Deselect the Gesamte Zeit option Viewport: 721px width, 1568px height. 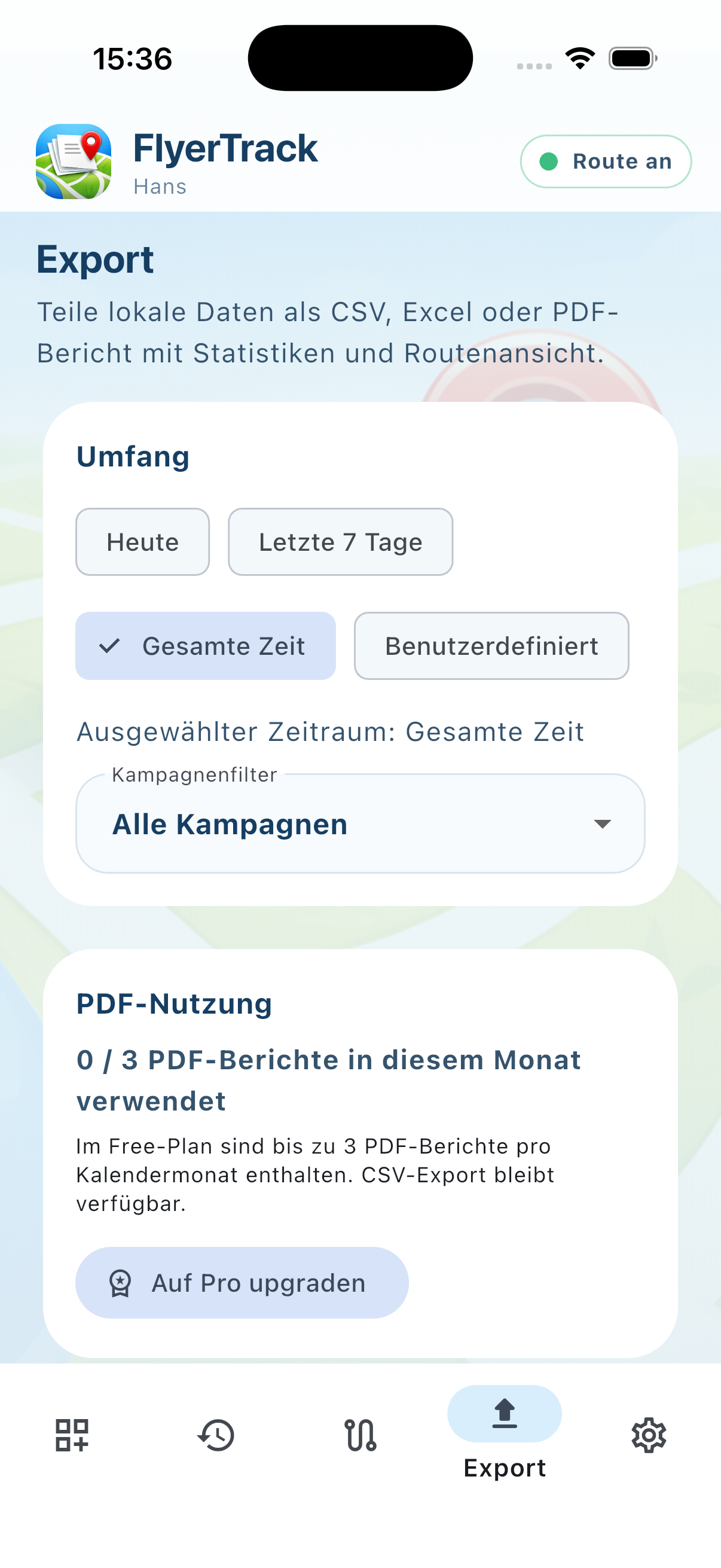[x=206, y=646]
